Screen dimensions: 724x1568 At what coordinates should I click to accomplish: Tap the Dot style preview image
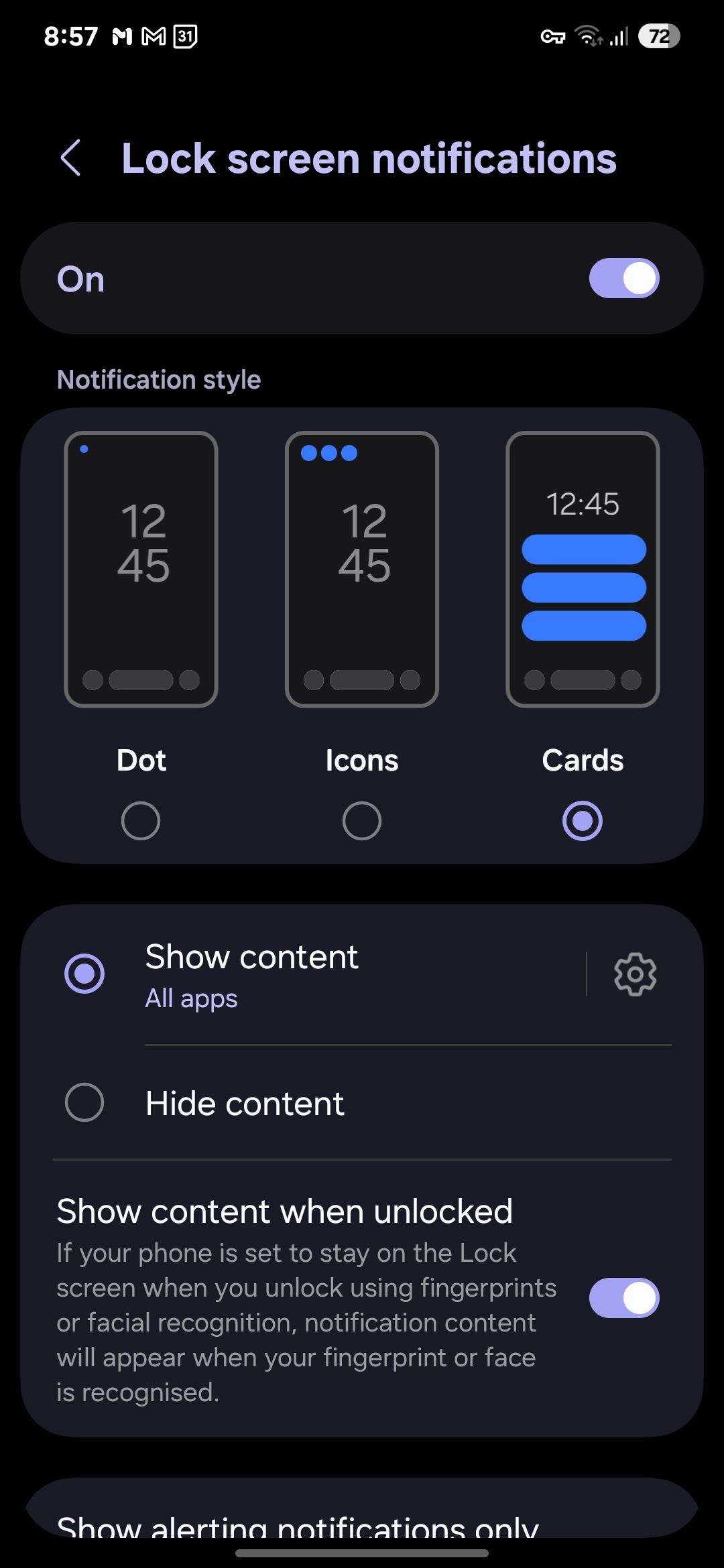click(140, 570)
